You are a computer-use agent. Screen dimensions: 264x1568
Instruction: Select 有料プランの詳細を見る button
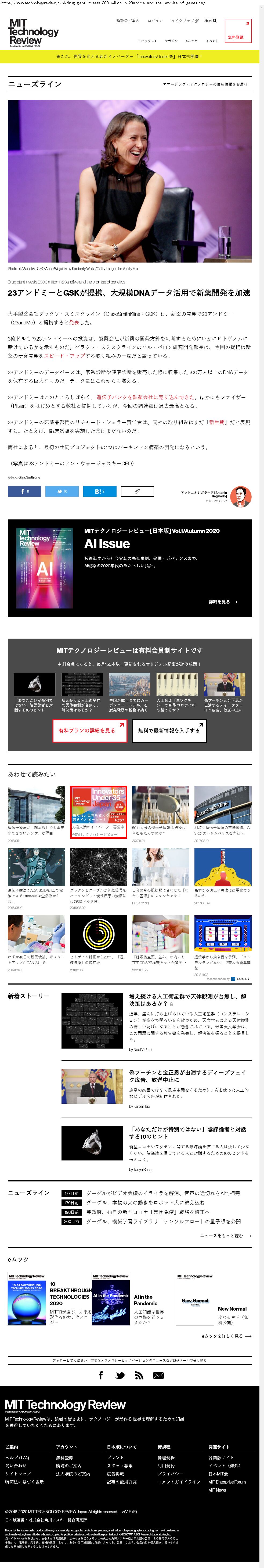89,730
